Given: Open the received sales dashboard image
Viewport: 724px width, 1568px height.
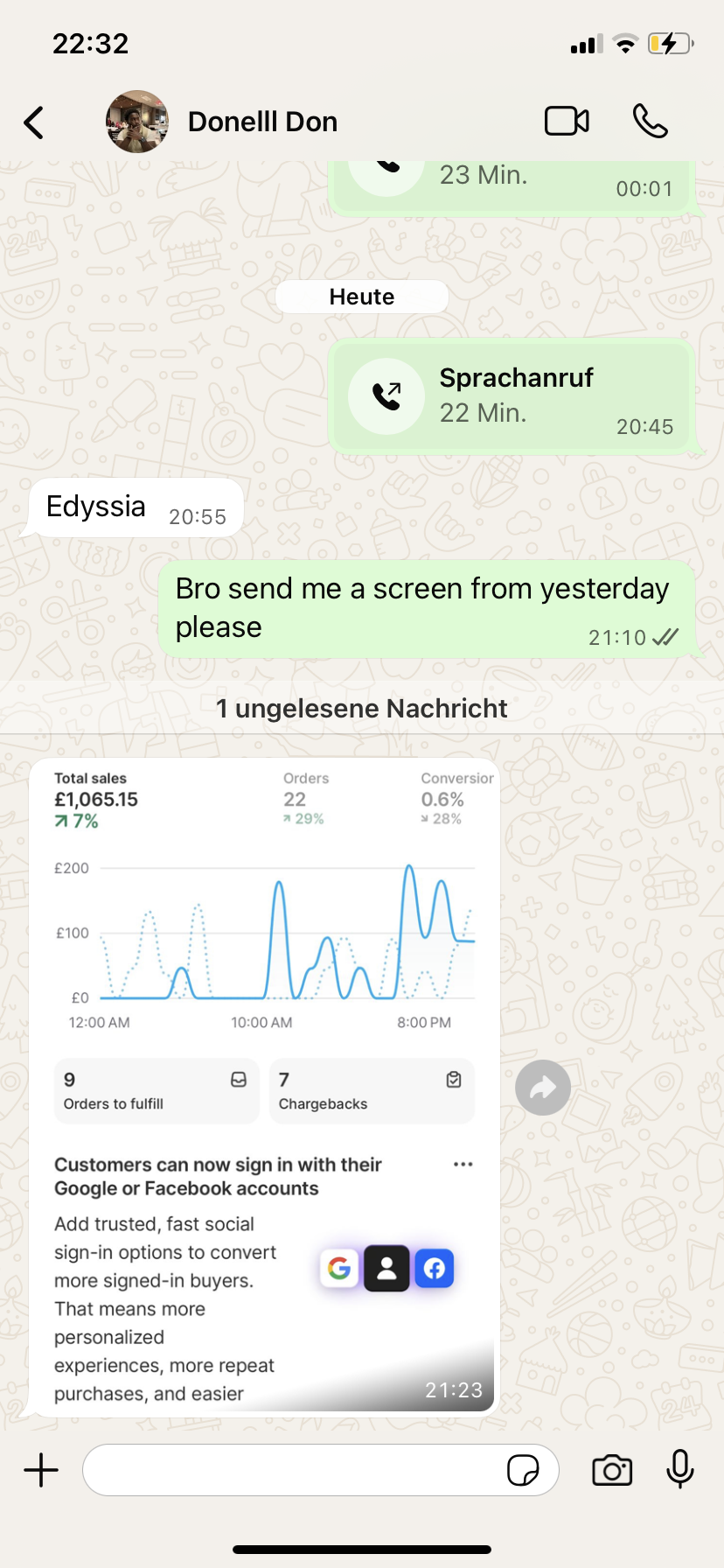Looking at the screenshot, I should click(264, 1085).
